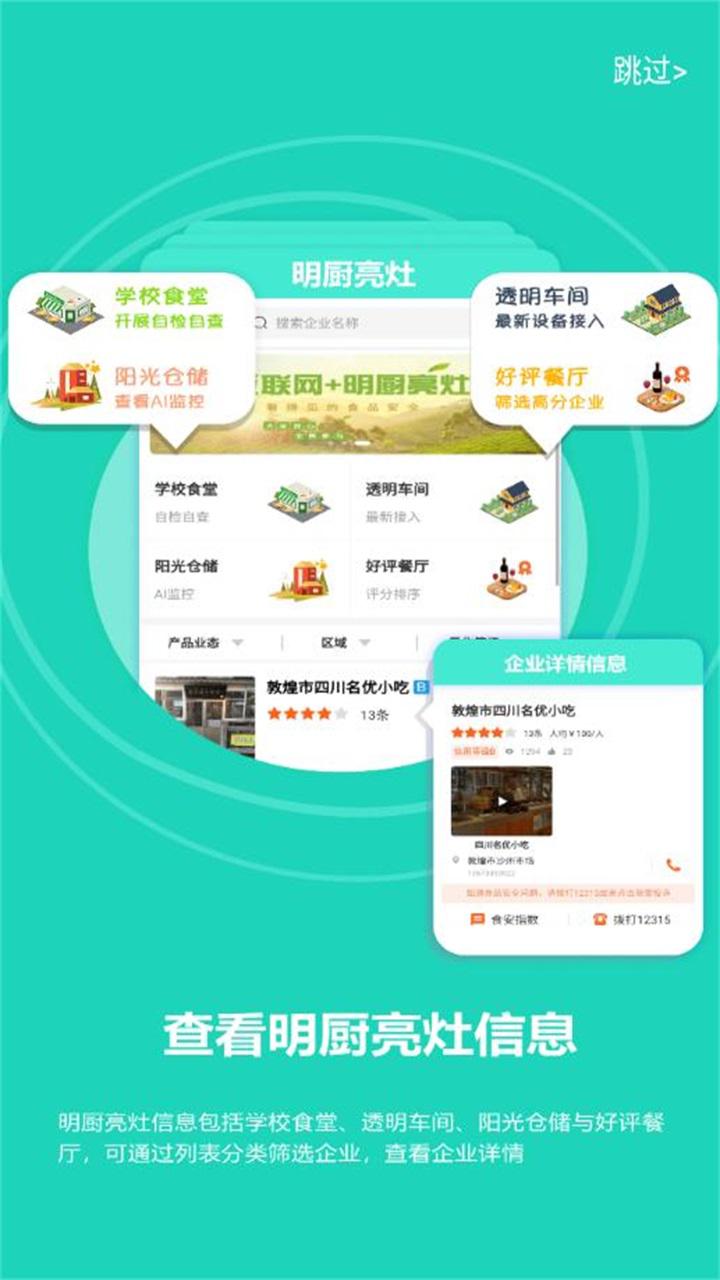
Task: Skip the intro with 跳过
Action: click(x=650, y=71)
